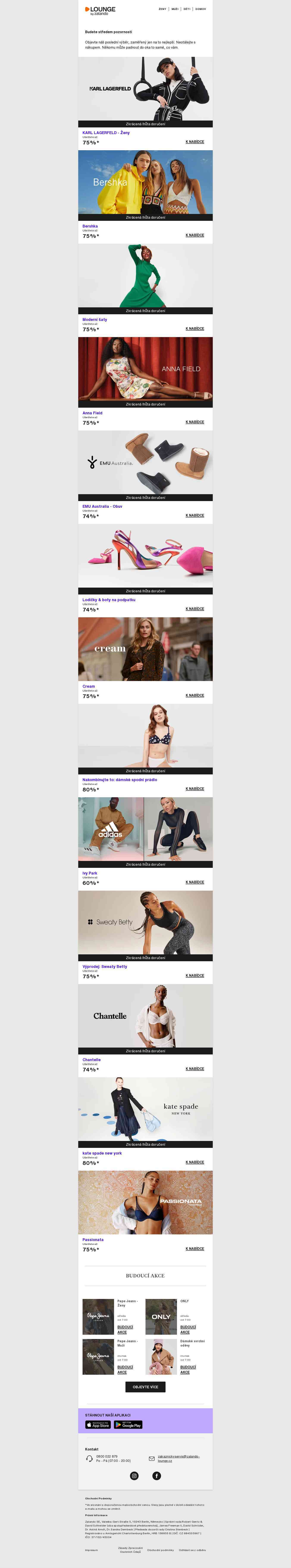
Task: Go to the DĚTI category
Action: click(x=187, y=9)
